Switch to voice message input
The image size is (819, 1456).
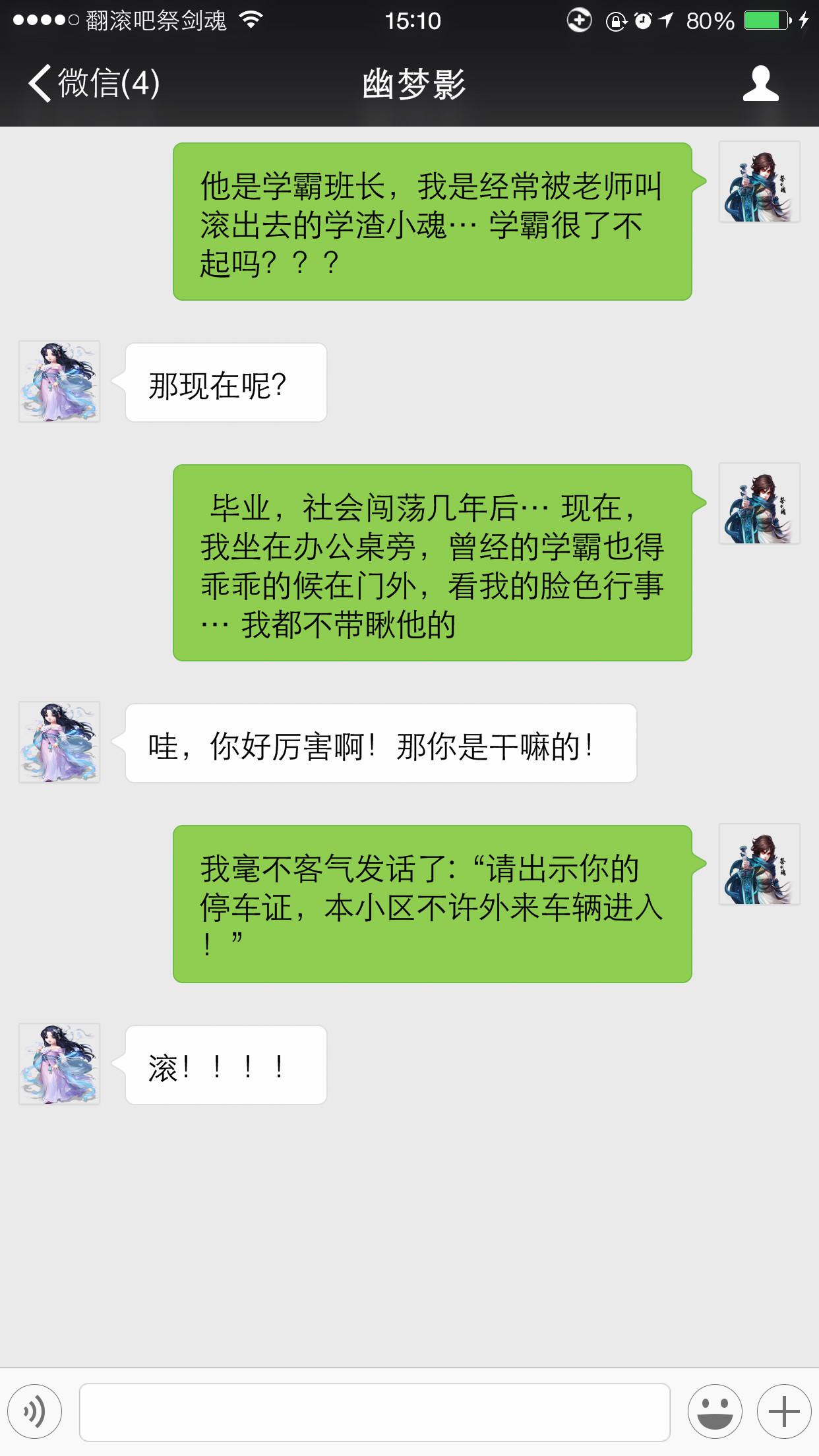(34, 1411)
